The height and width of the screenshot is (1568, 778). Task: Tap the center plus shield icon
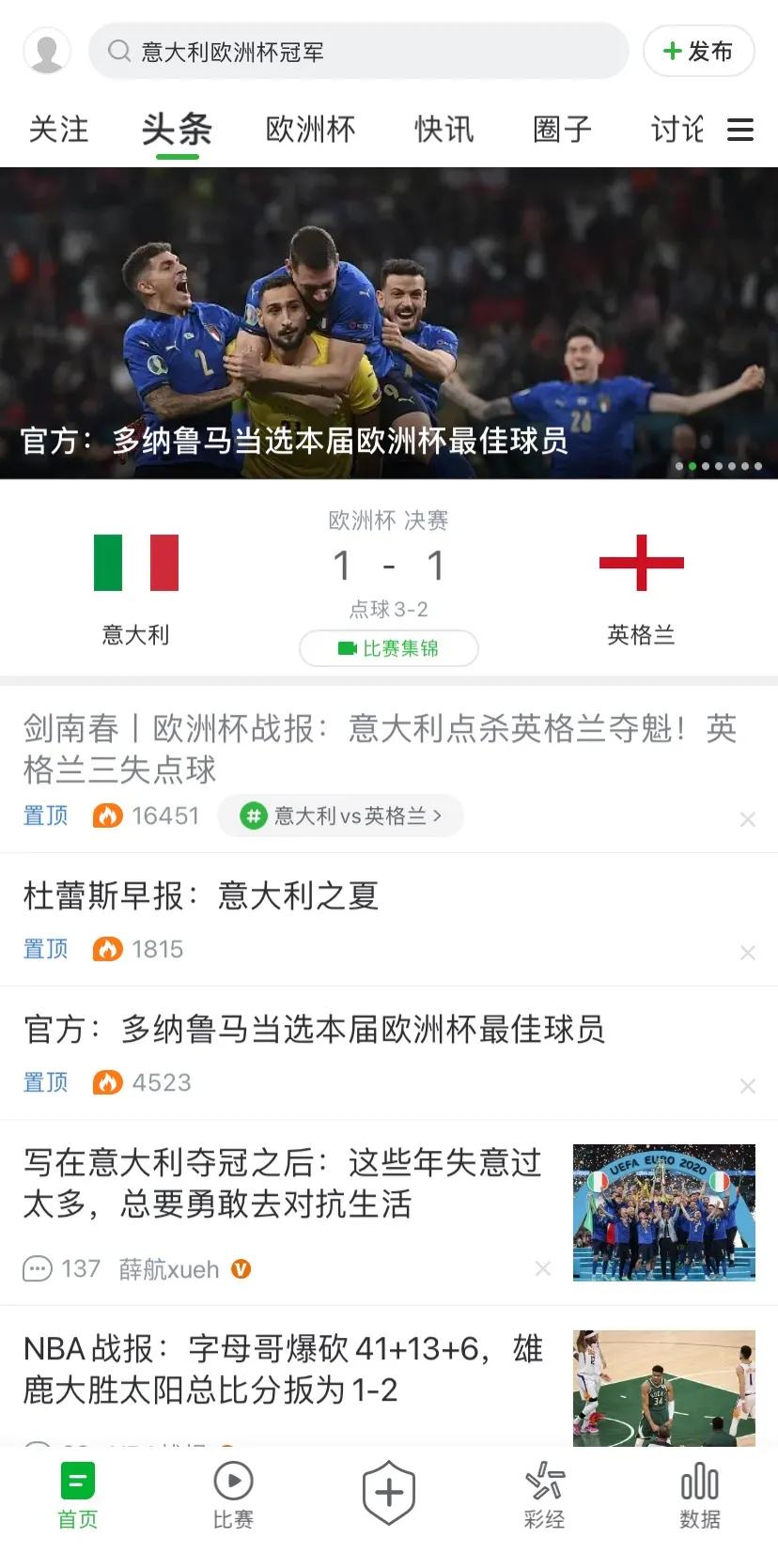point(388,1489)
